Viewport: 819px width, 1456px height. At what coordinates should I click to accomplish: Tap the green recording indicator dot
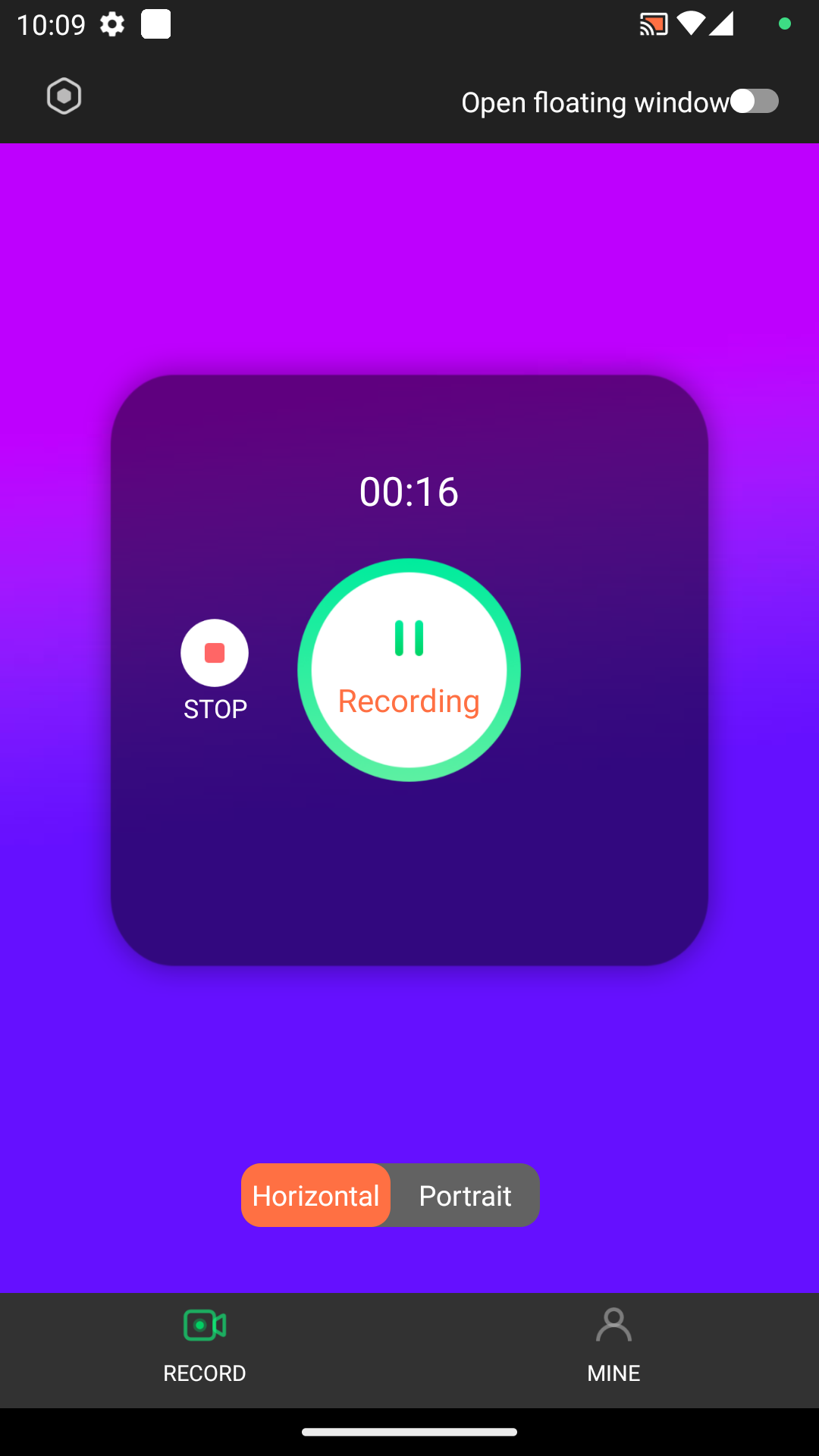[785, 24]
